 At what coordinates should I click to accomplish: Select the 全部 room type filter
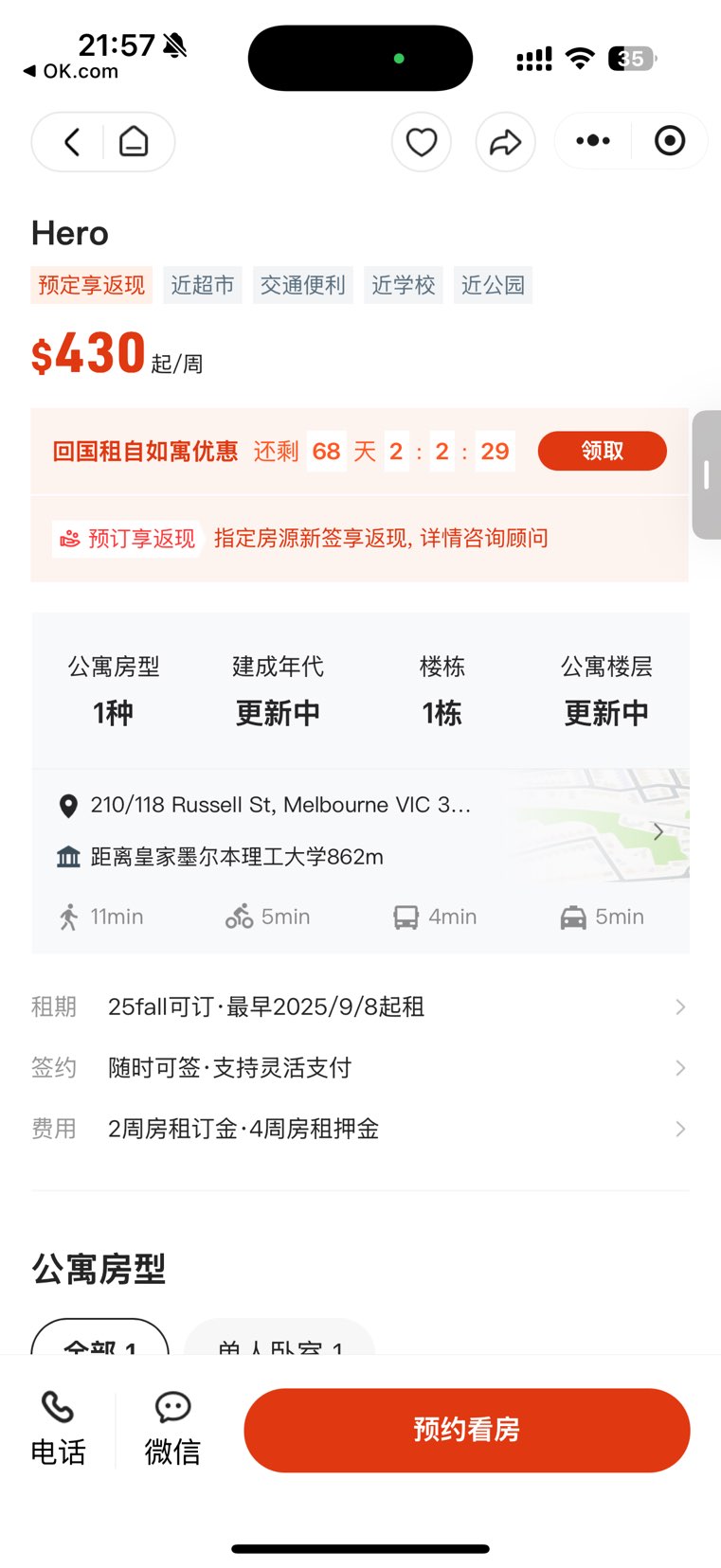pos(100,1342)
